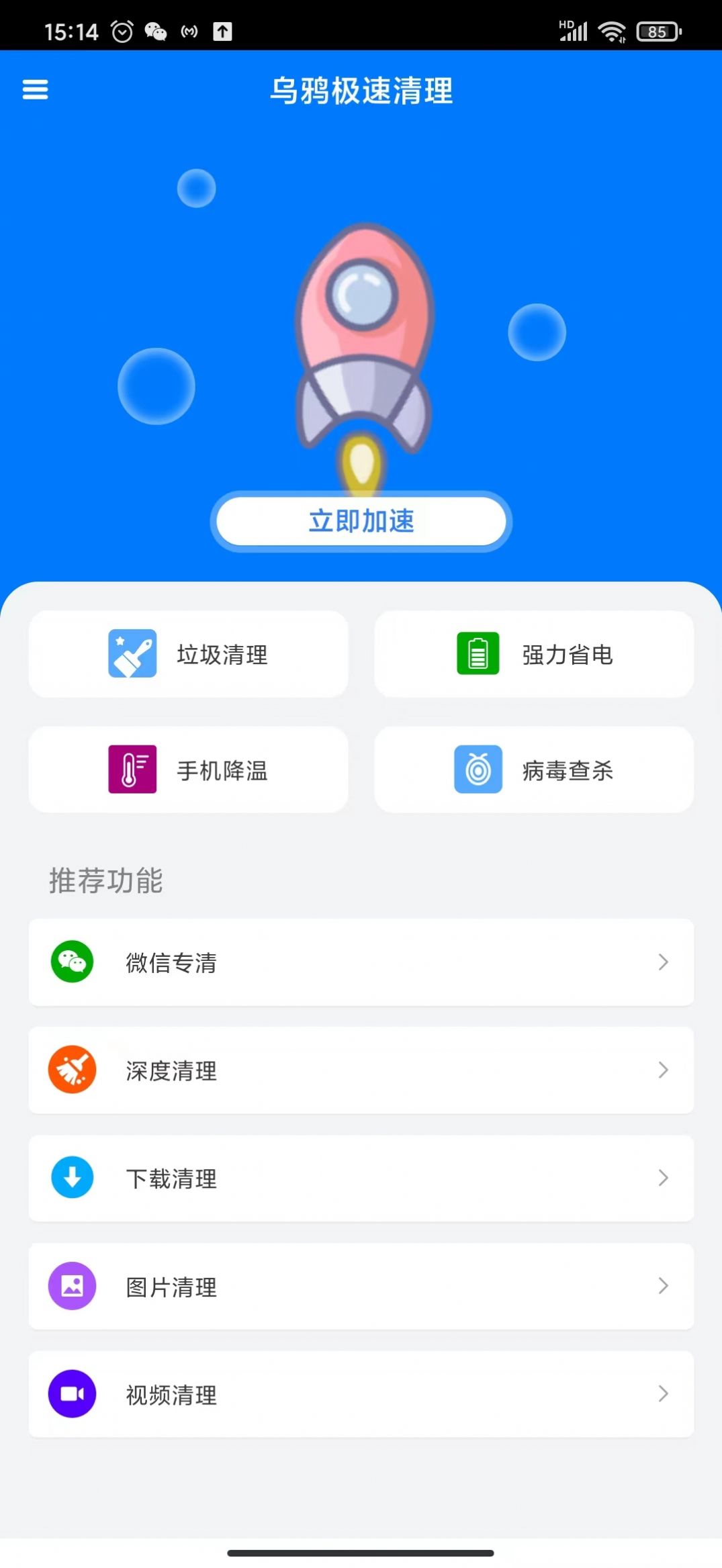The width and height of the screenshot is (722, 1568).
Task: Launch 病毒查杀 with the target icon
Action: [x=478, y=770]
